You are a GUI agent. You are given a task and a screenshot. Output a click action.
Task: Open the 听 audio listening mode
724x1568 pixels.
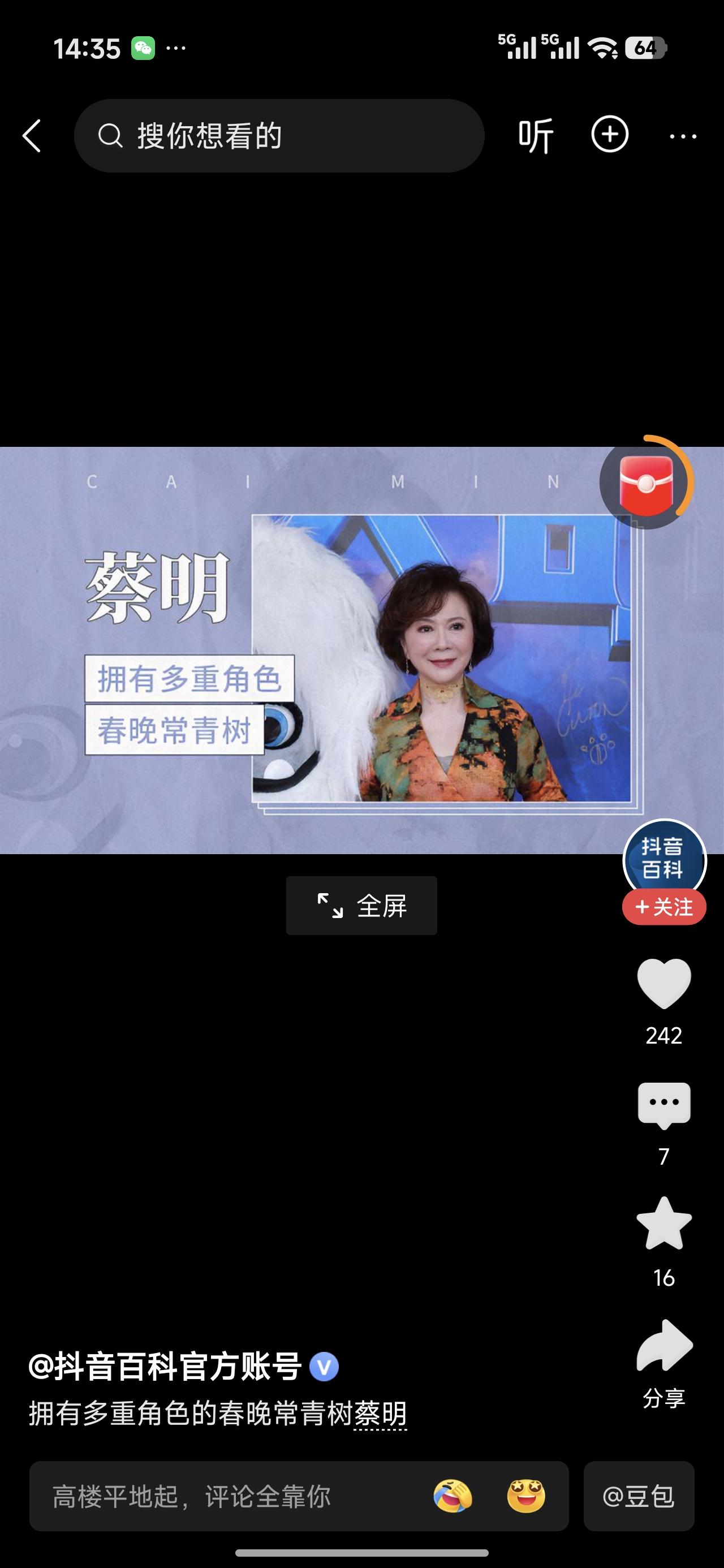(x=536, y=135)
